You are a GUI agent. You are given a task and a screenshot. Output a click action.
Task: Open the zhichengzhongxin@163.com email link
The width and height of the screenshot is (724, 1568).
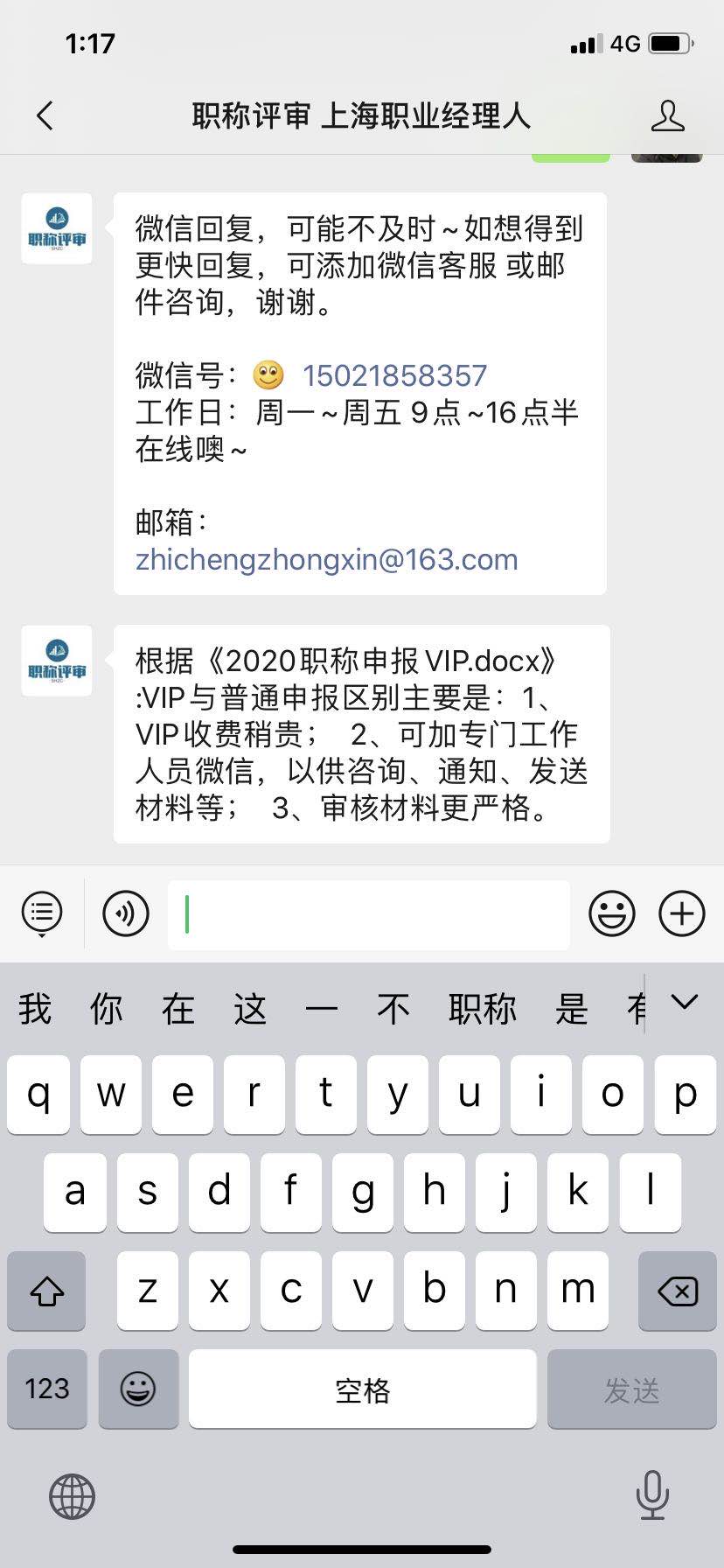click(x=326, y=560)
